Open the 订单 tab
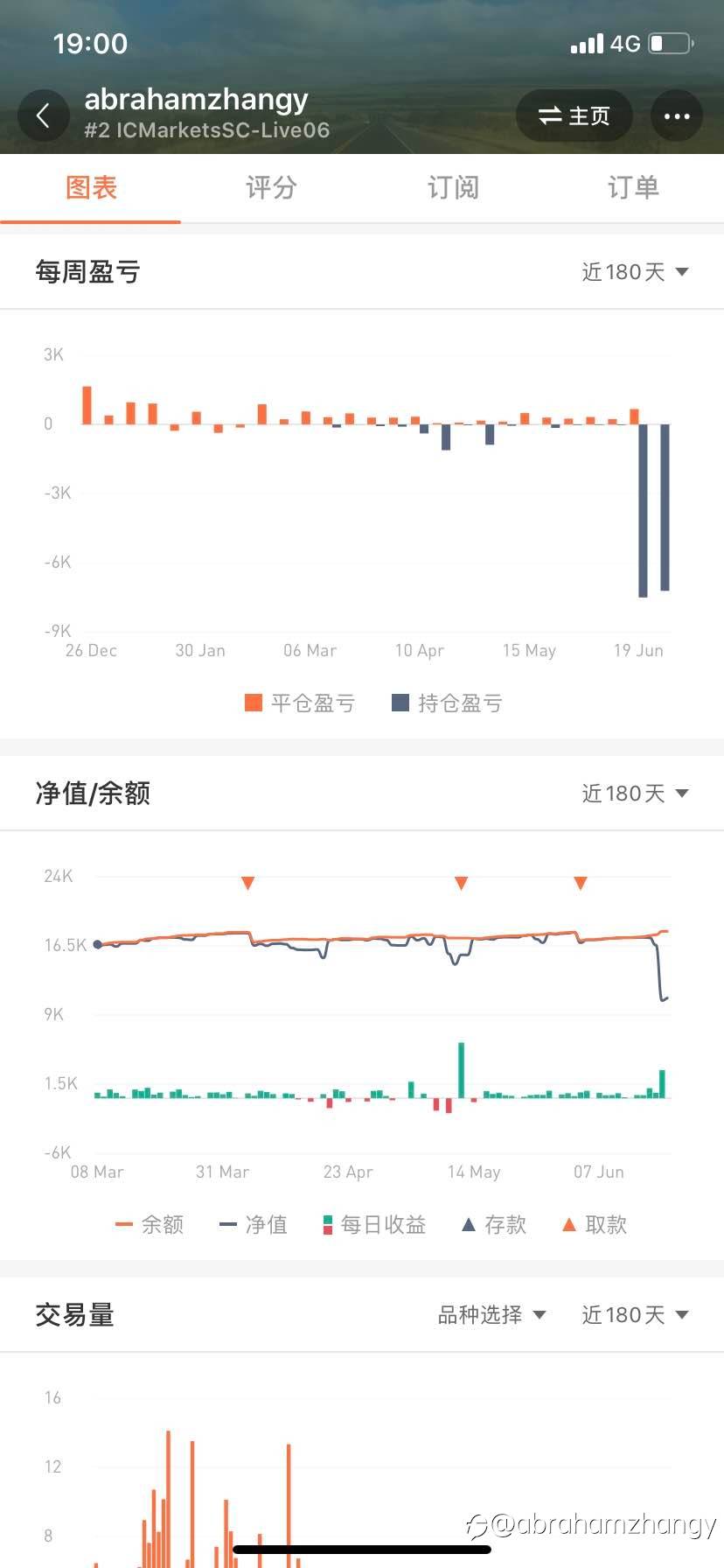The image size is (724, 1568). 633,187
